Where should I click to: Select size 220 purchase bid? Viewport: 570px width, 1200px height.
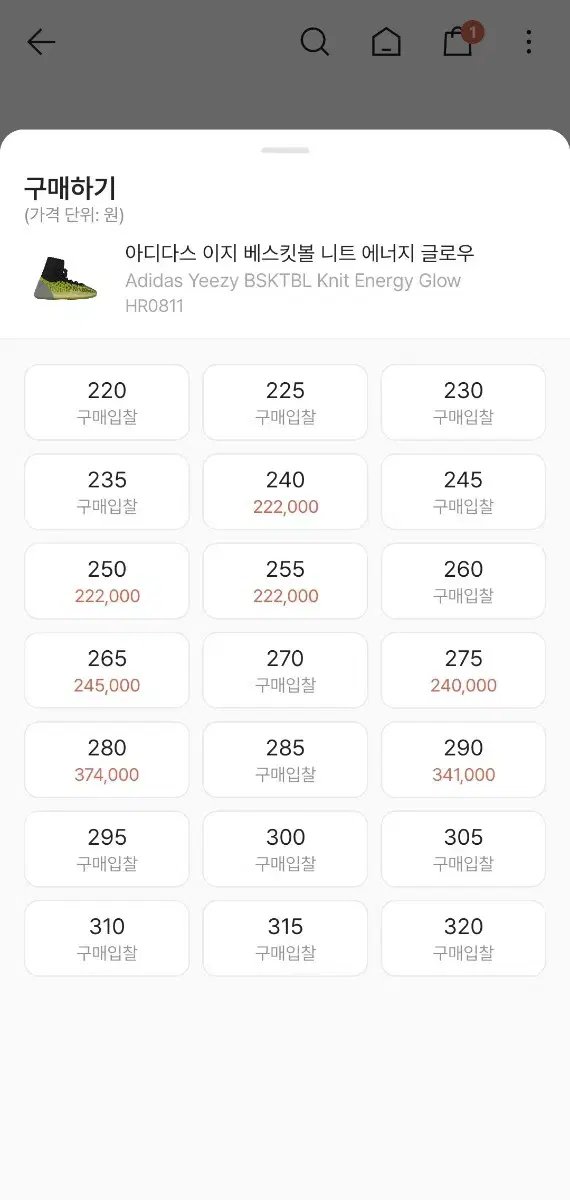[x=107, y=402]
